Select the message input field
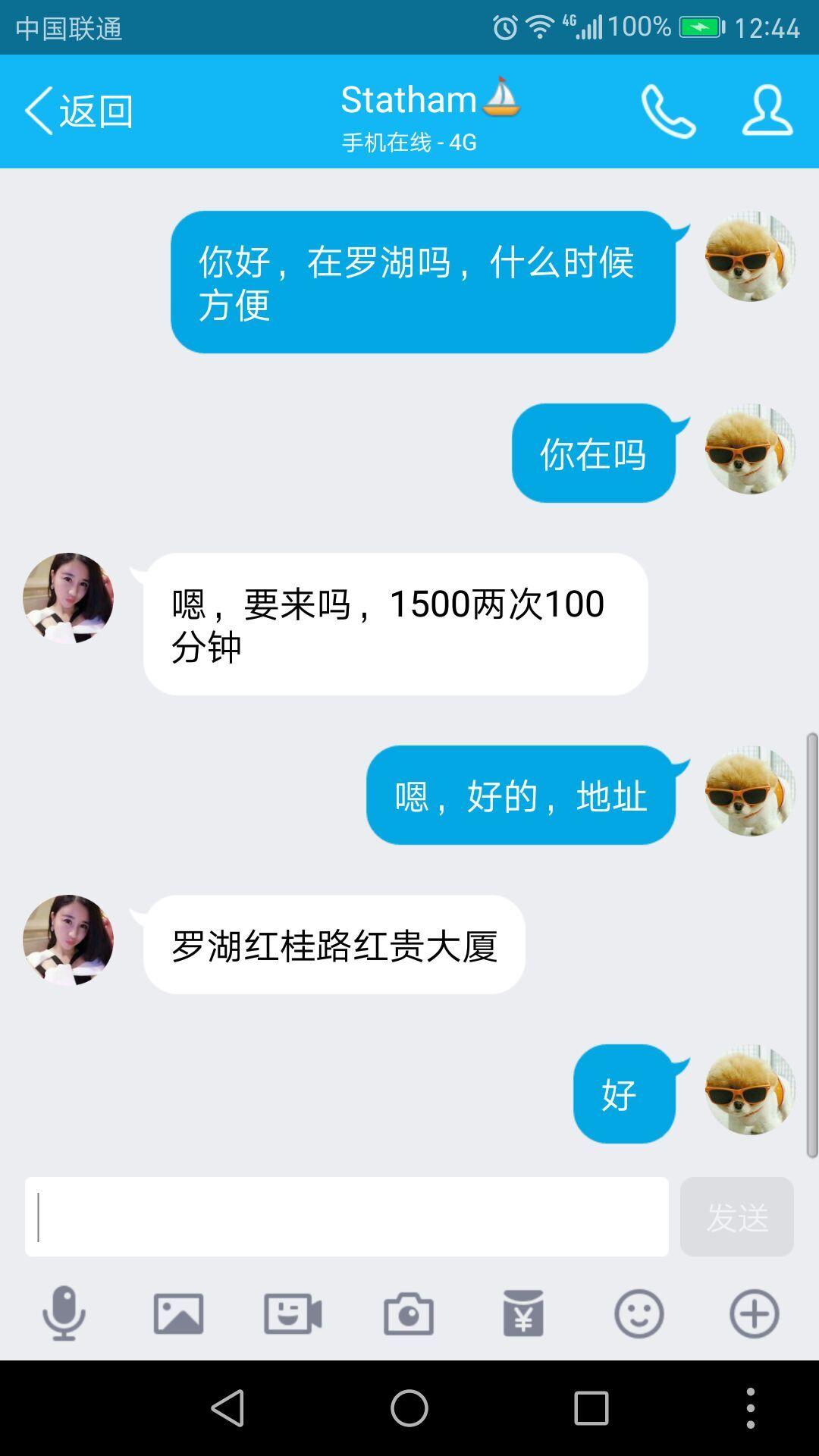The image size is (819, 1456). (349, 1217)
